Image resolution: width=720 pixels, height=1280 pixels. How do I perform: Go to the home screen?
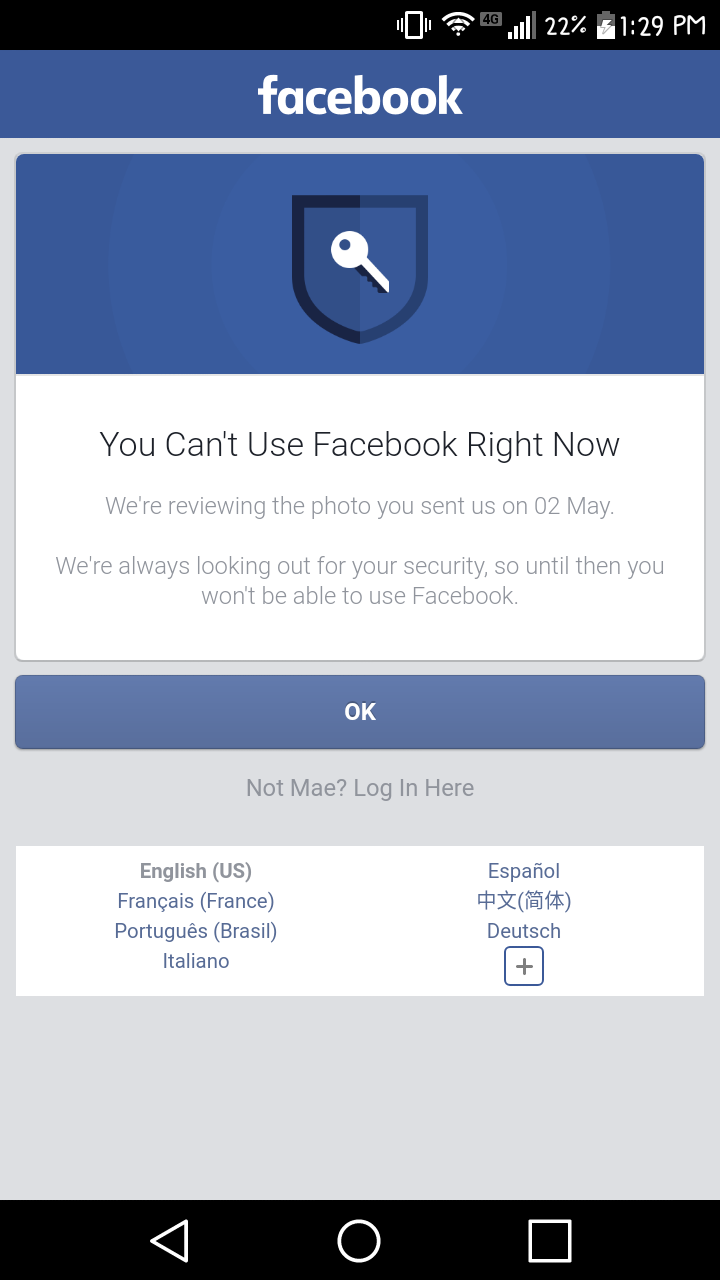359,1241
